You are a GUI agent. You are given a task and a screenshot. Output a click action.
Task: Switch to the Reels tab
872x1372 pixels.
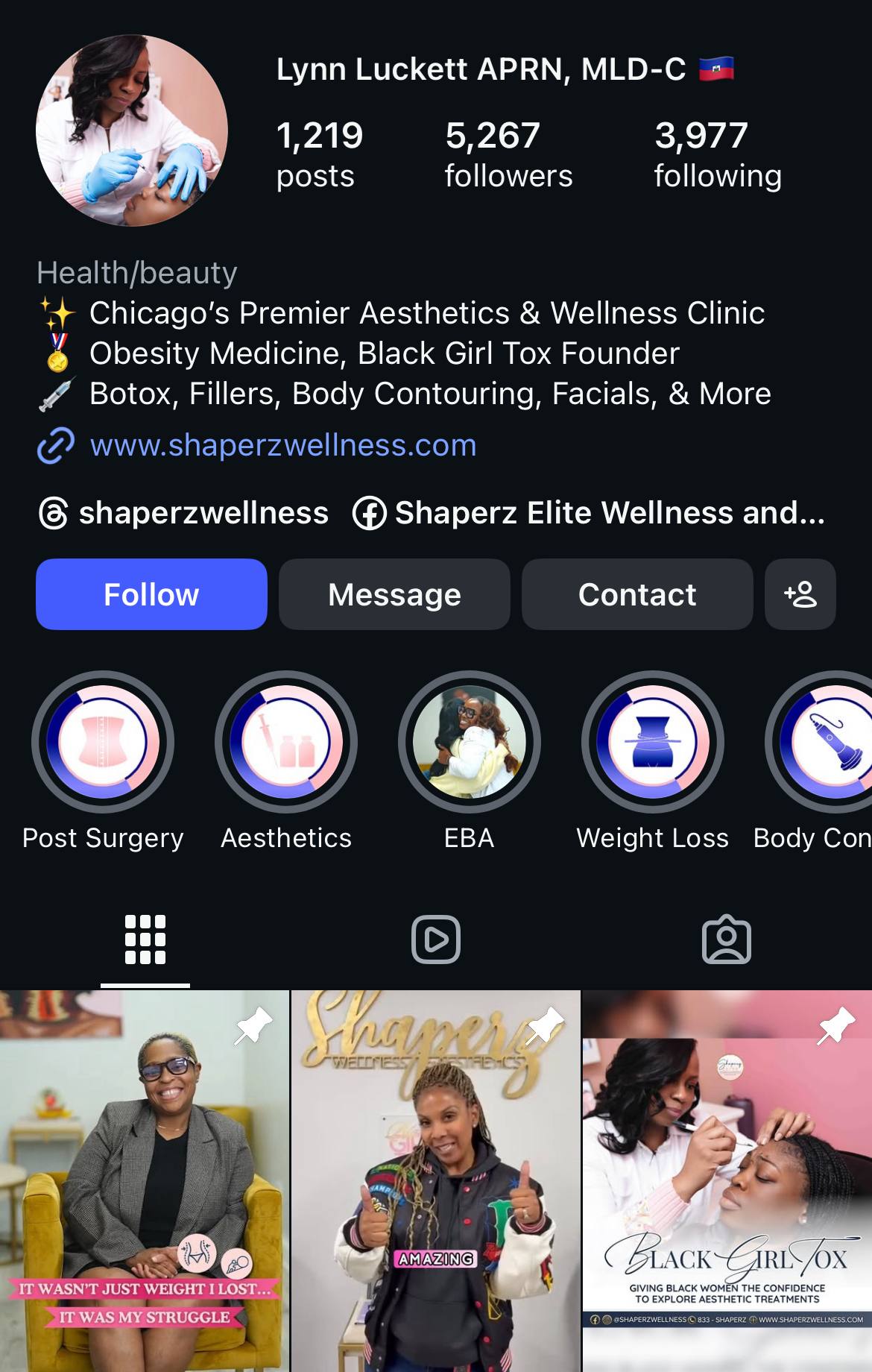point(436,940)
